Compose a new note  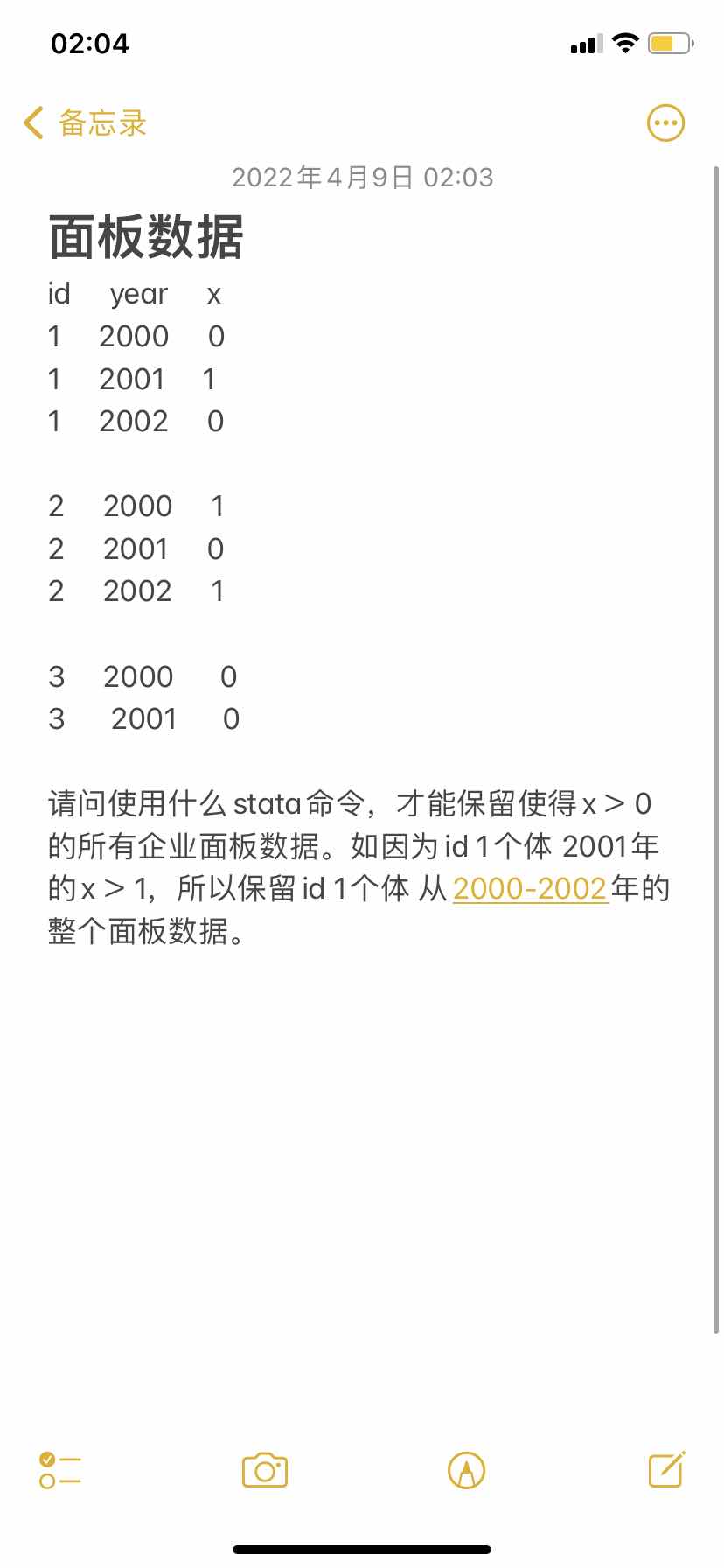pyautogui.click(x=666, y=1470)
